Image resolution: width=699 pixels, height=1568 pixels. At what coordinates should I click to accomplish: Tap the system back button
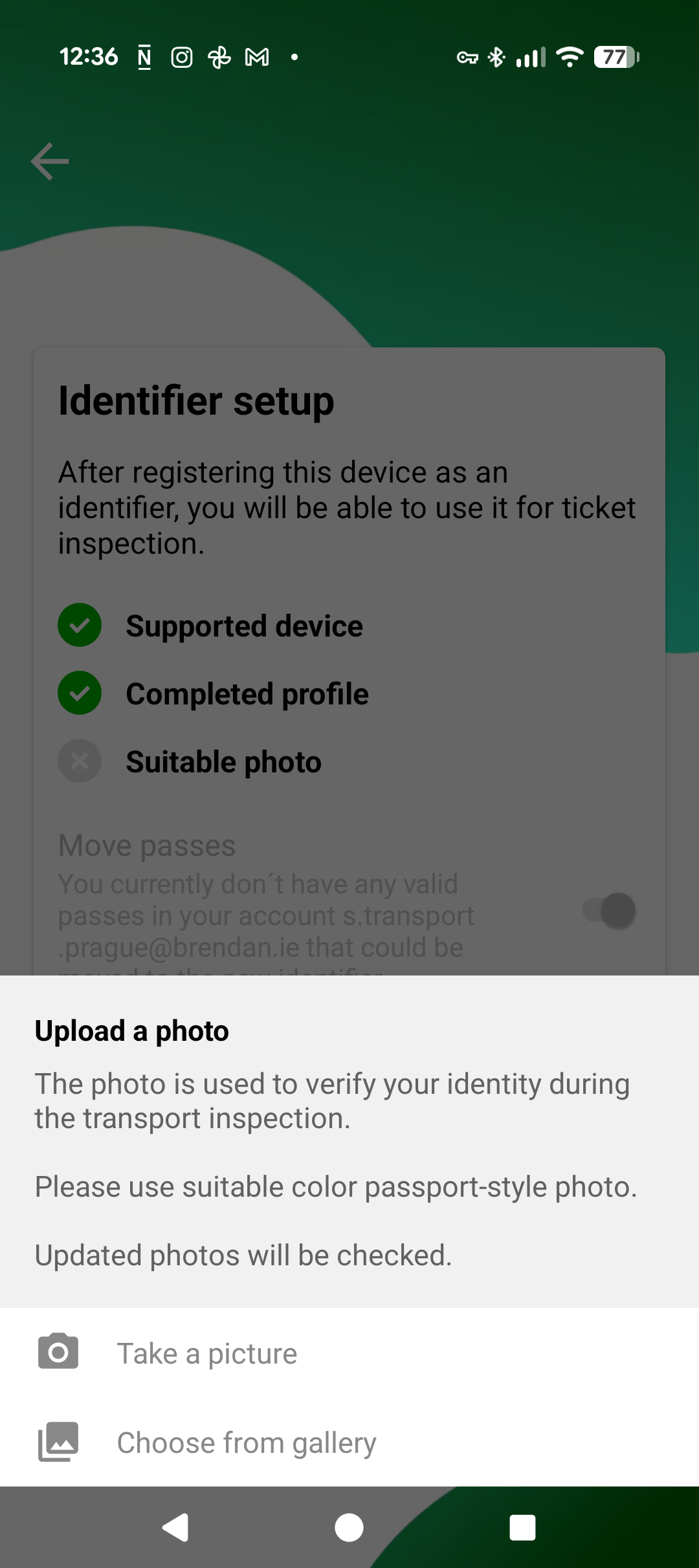175,1528
